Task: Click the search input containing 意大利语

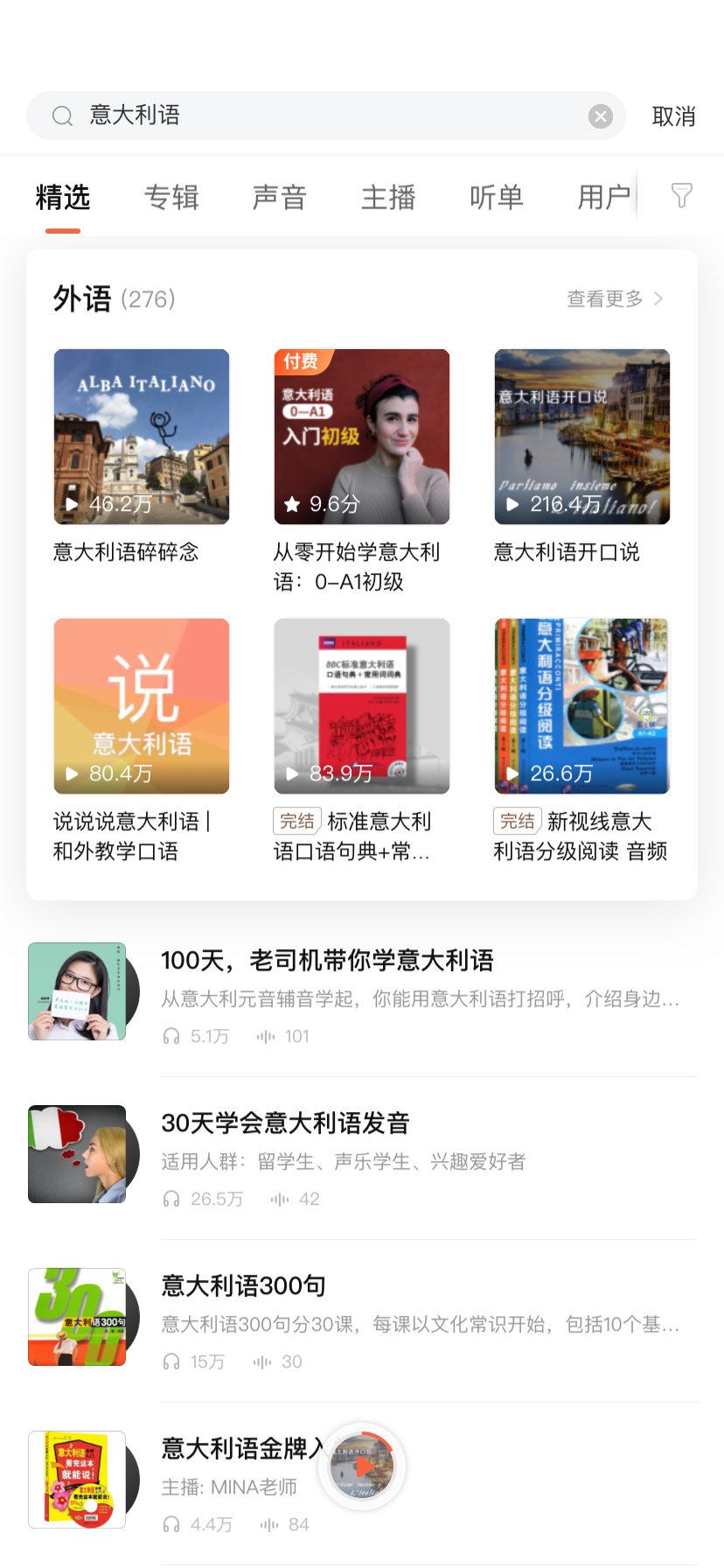Action: [262, 115]
